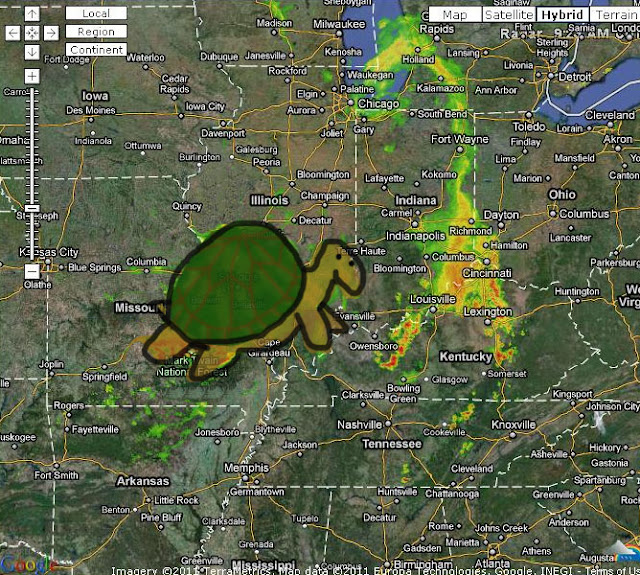640x575 pixels.
Task: Switch to the Map view type
Action: tap(454, 15)
